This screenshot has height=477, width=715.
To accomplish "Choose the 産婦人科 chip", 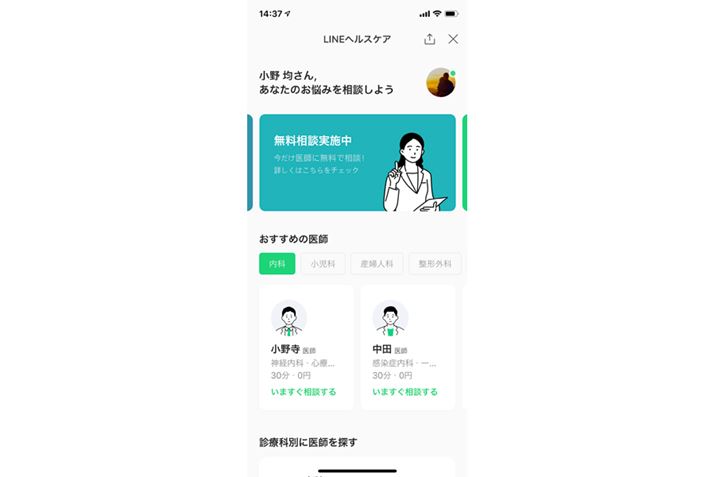I will point(377,264).
